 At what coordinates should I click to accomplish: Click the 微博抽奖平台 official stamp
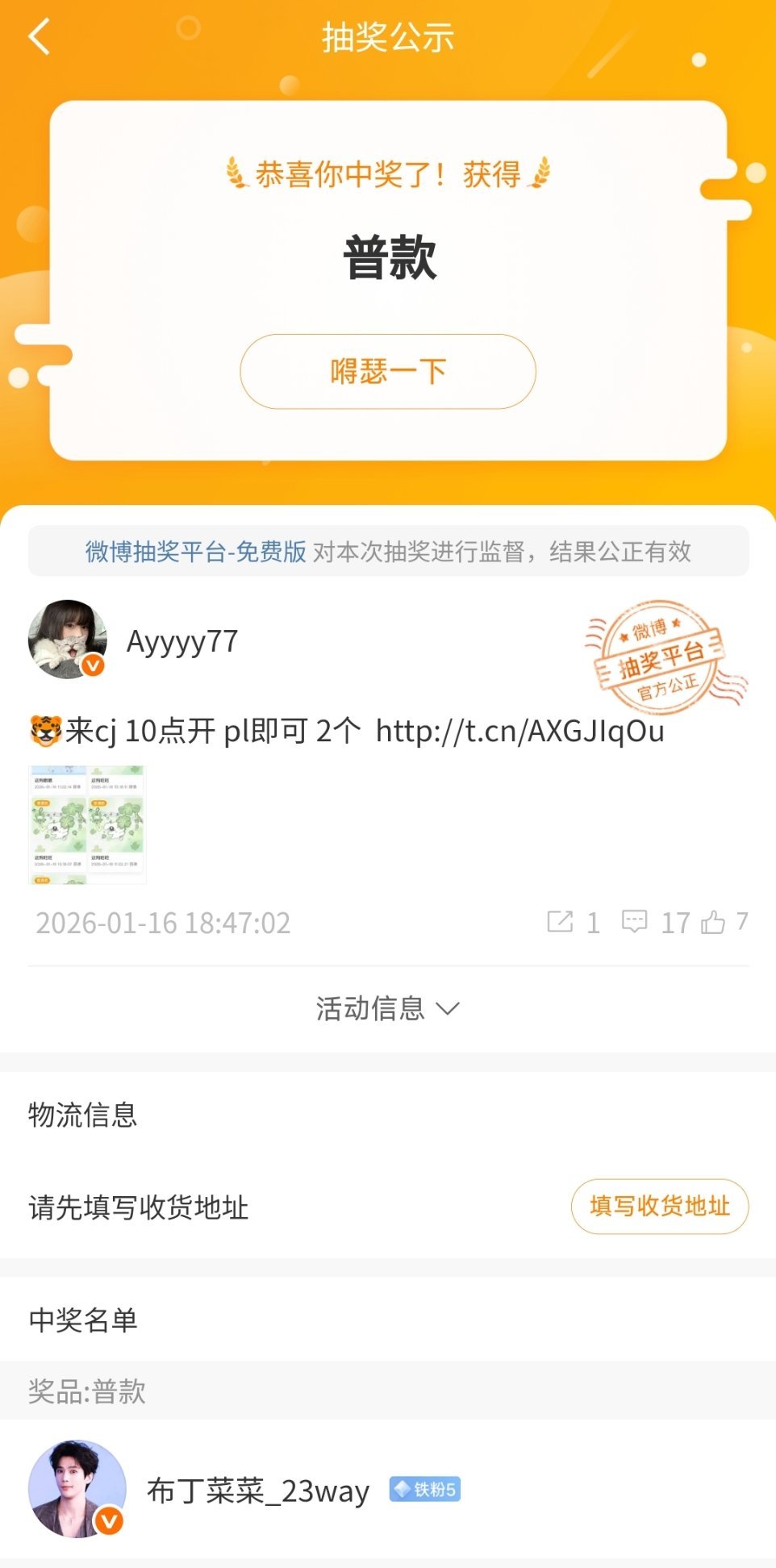click(661, 658)
